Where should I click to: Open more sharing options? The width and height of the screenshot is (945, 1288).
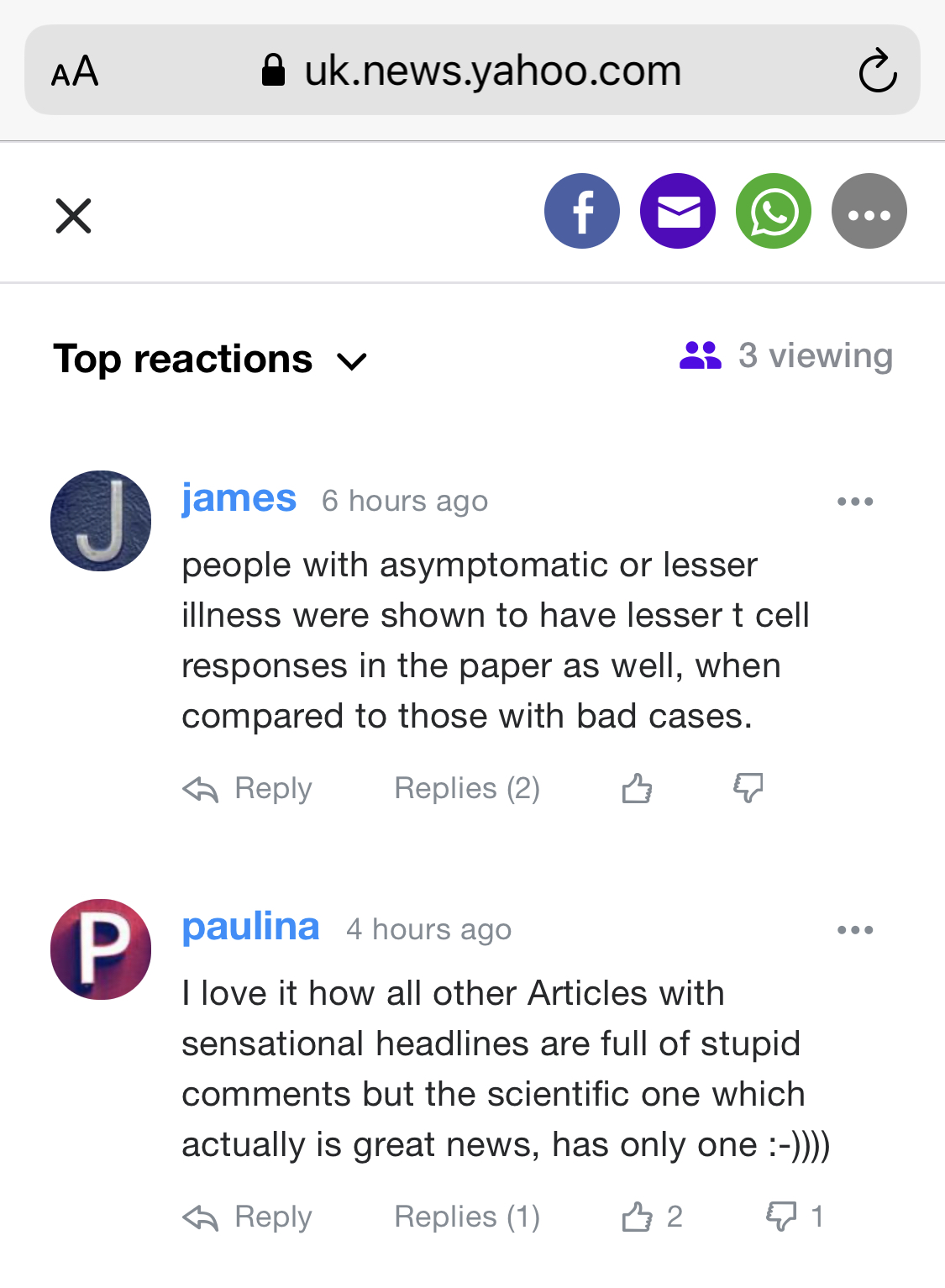(x=869, y=211)
